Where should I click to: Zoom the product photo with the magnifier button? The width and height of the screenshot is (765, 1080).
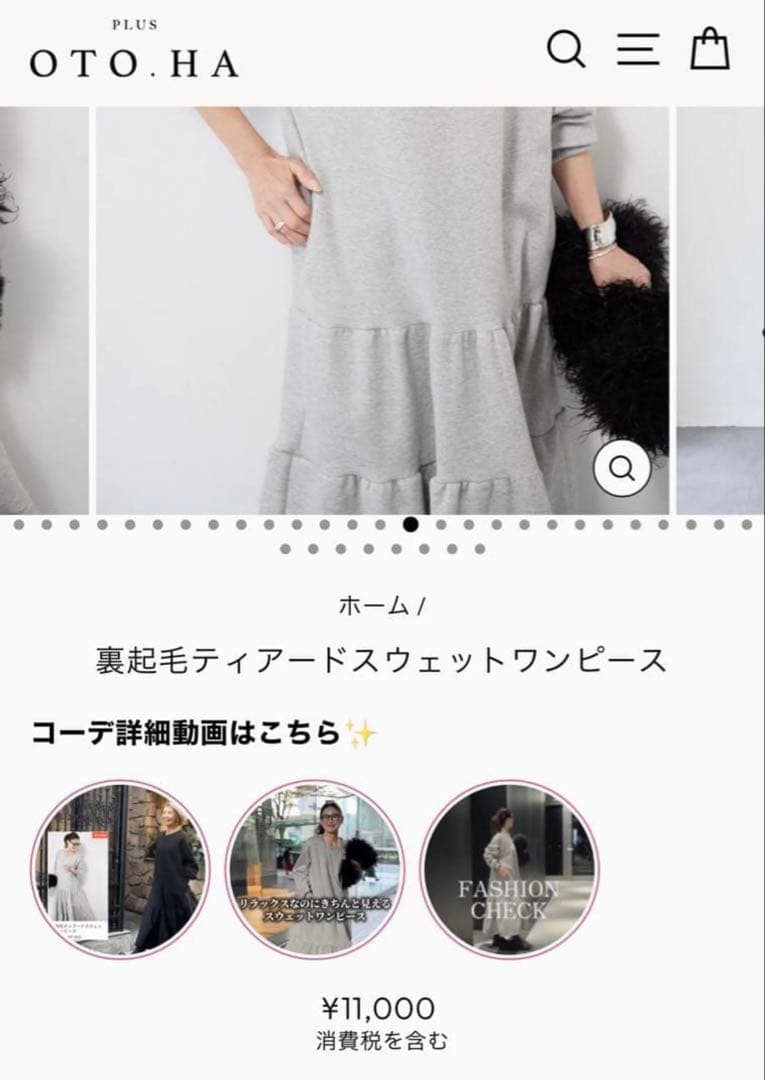tap(622, 468)
